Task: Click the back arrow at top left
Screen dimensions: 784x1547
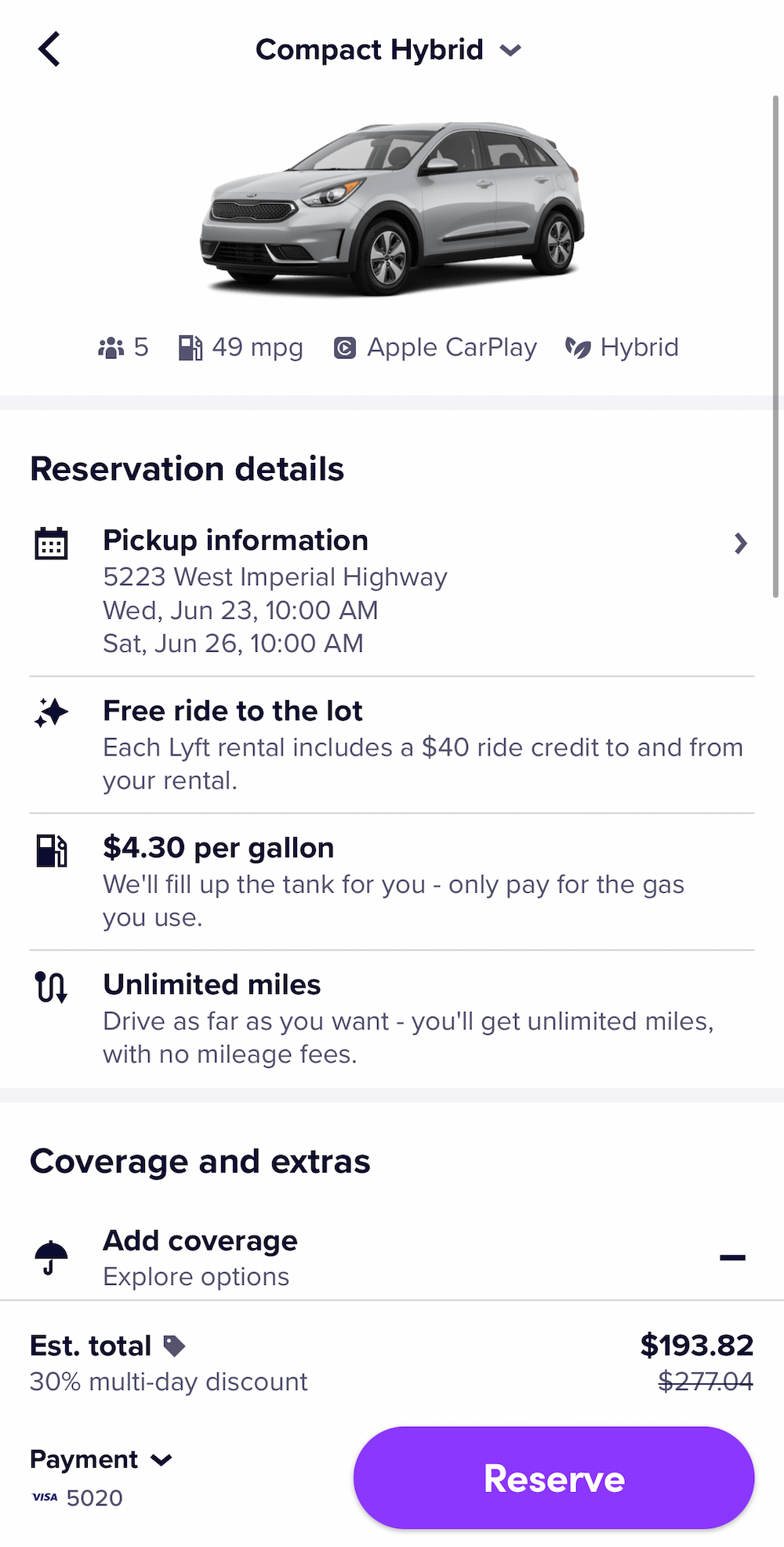Action: coord(49,49)
